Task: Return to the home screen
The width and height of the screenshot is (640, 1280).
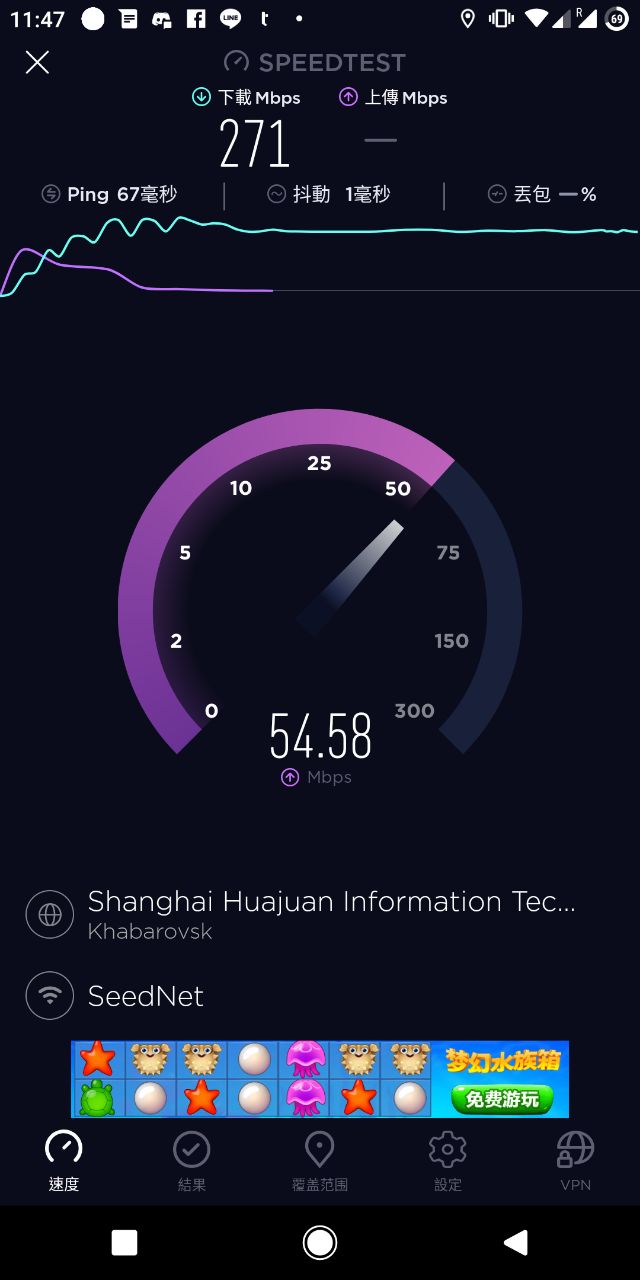Action: click(320, 1242)
